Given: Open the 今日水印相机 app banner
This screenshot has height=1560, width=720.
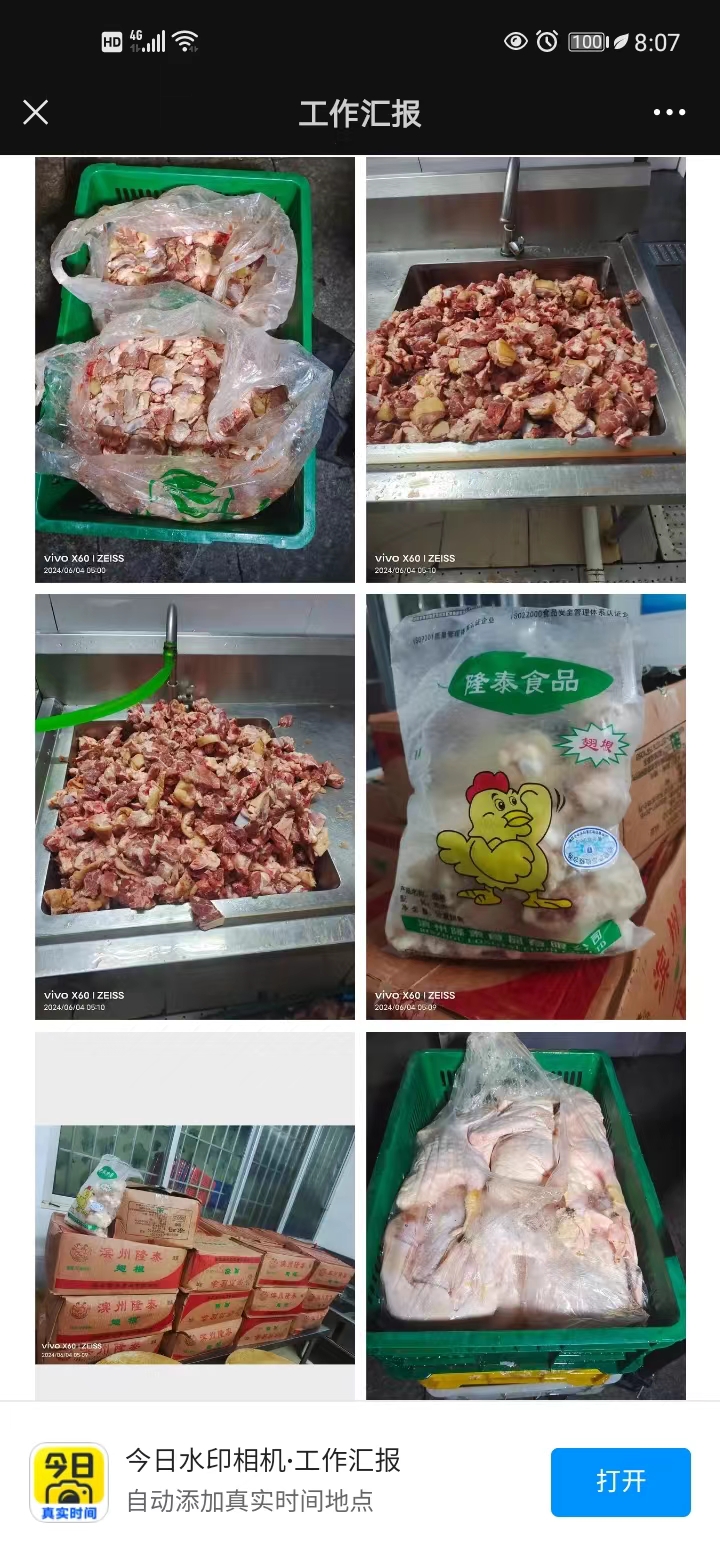Looking at the screenshot, I should click(262, 1480).
